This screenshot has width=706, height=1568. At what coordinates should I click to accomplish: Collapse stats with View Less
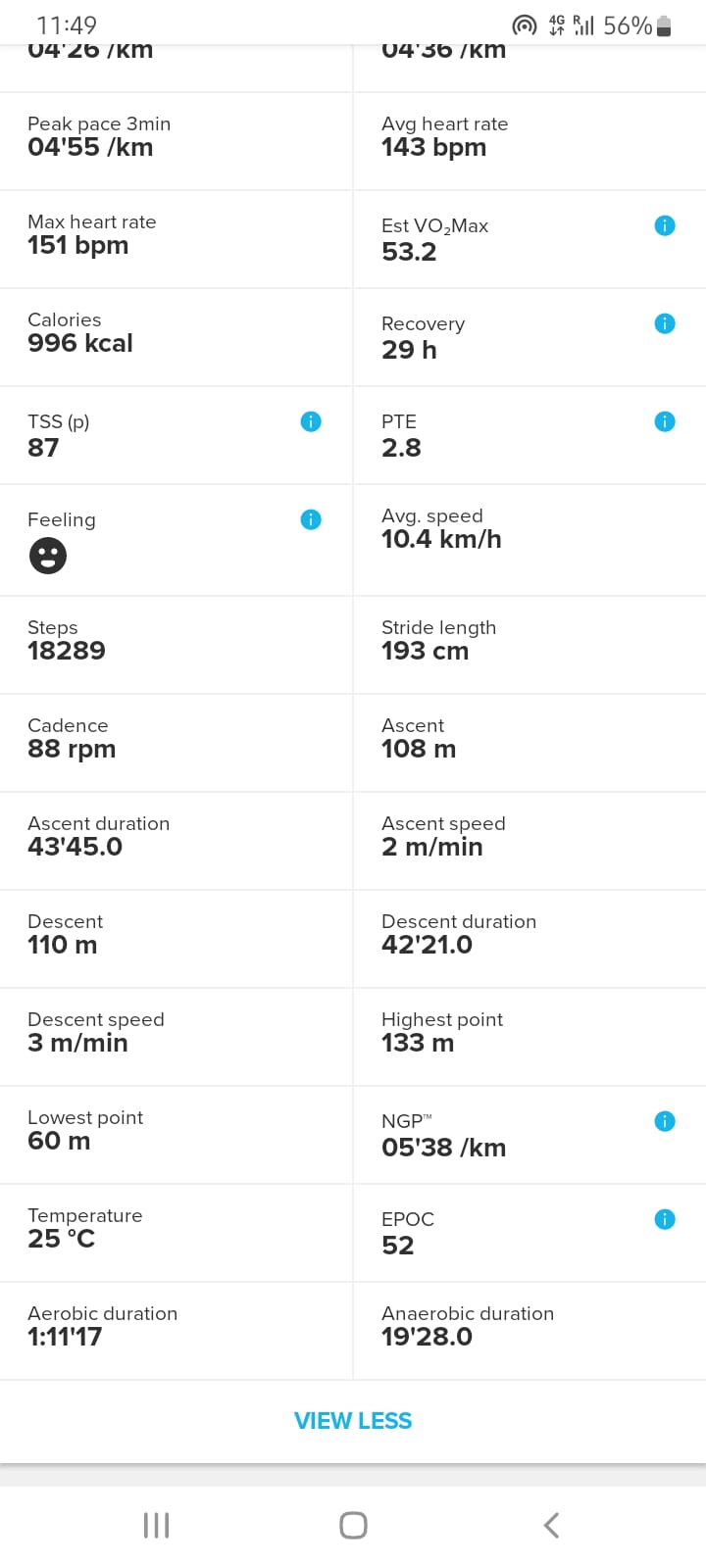tap(353, 1420)
